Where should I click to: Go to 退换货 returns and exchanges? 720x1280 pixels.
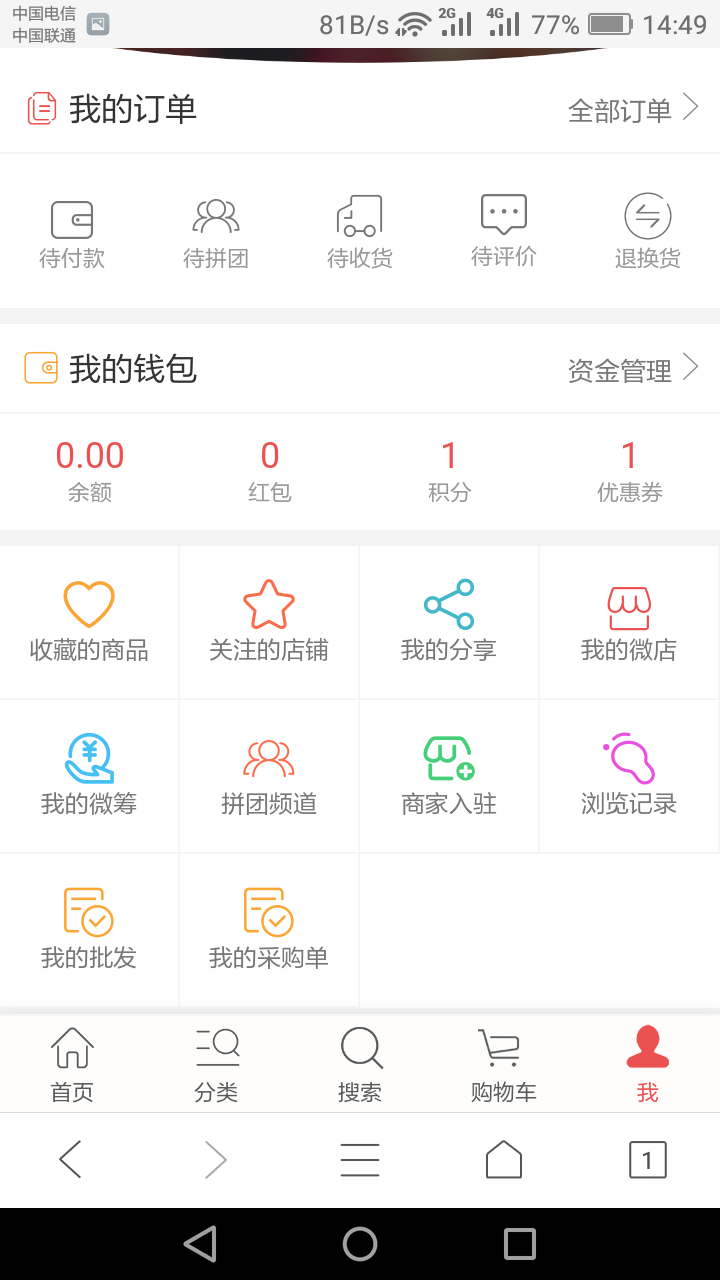[648, 234]
